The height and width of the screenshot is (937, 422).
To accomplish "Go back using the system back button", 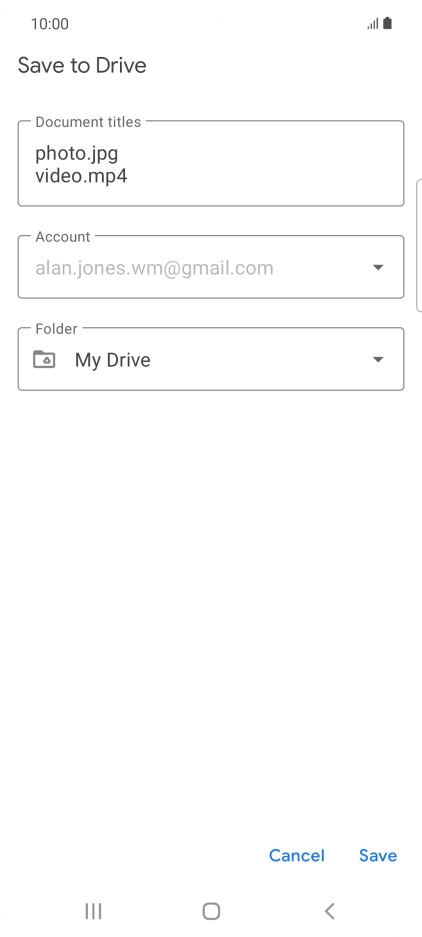I will click(329, 911).
